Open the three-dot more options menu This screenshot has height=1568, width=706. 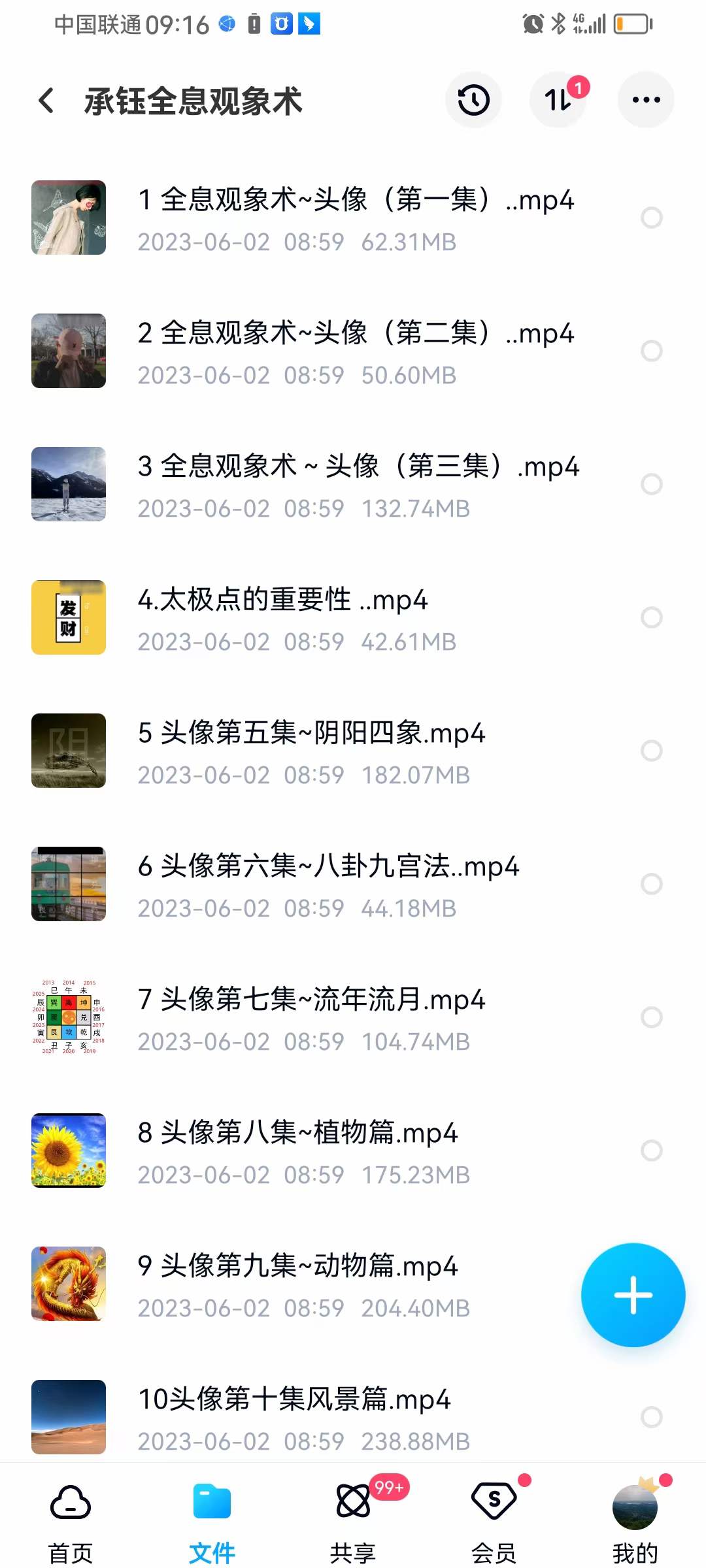click(x=645, y=99)
